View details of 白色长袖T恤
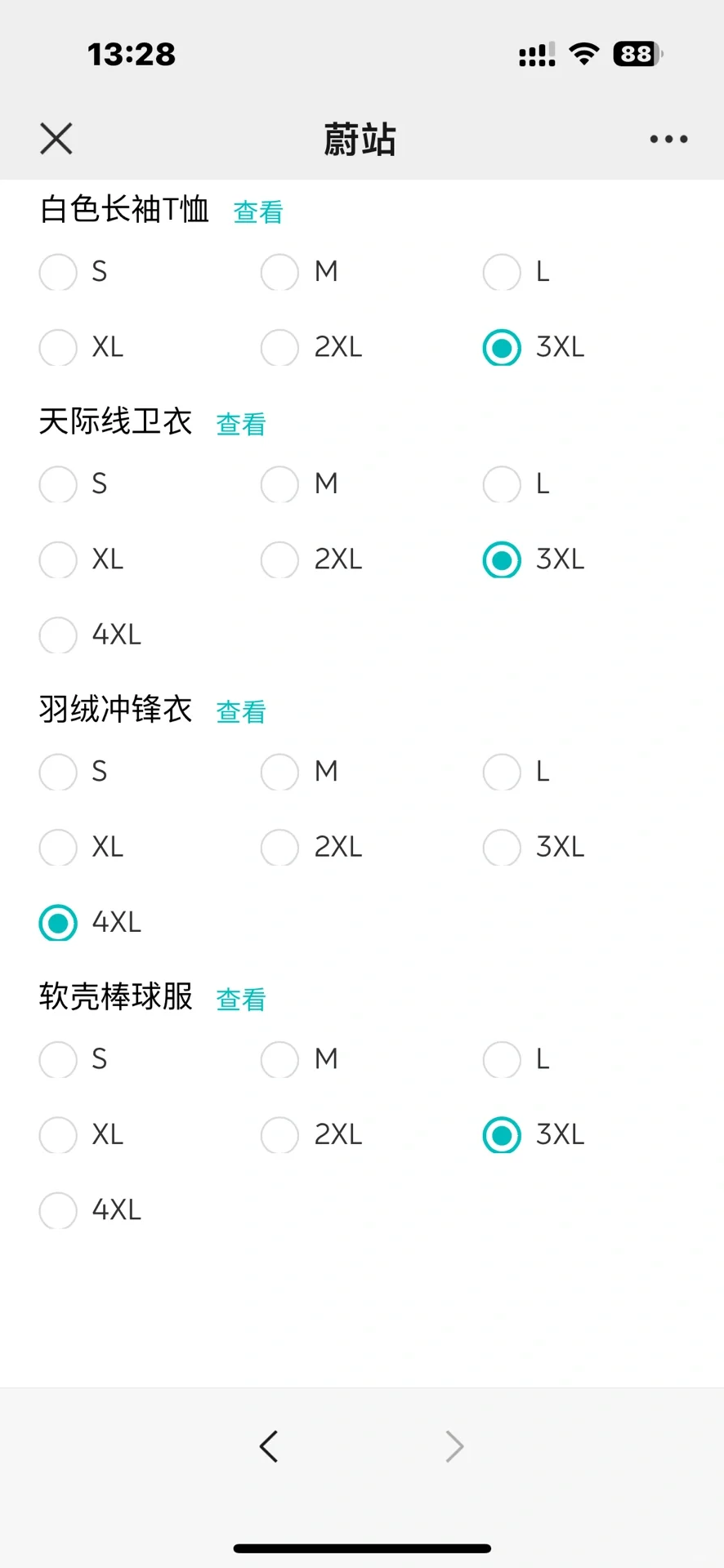The width and height of the screenshot is (724, 1568). click(258, 212)
